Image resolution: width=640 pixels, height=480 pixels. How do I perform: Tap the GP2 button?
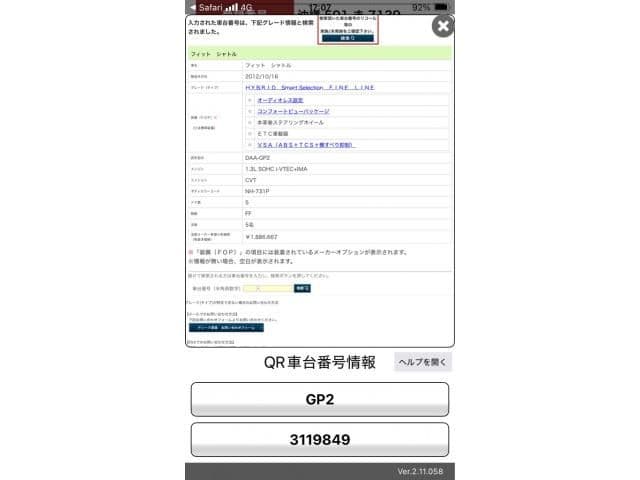coord(320,399)
